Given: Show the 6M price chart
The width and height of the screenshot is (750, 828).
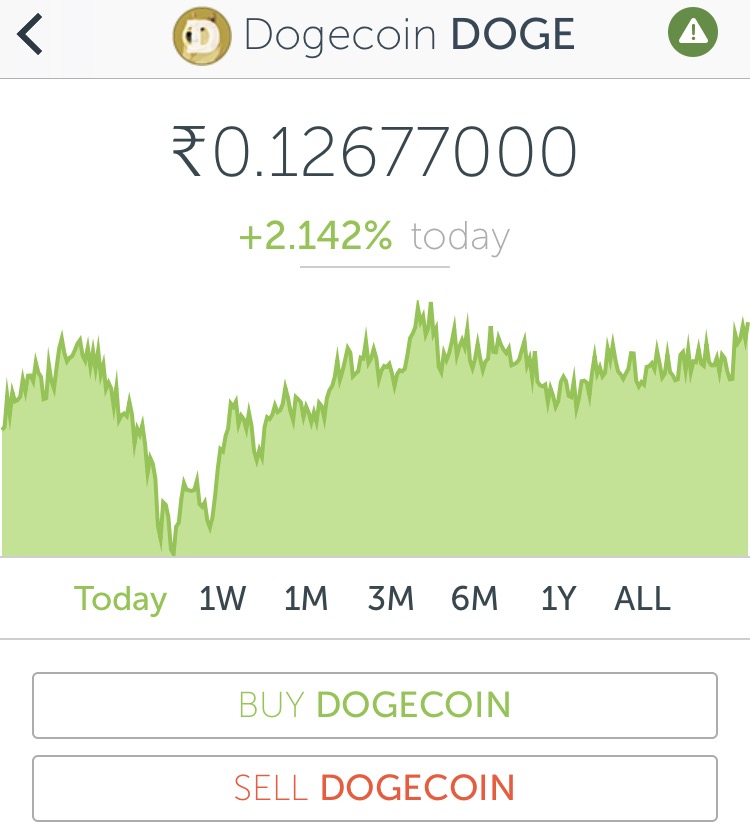Looking at the screenshot, I should point(474,599).
